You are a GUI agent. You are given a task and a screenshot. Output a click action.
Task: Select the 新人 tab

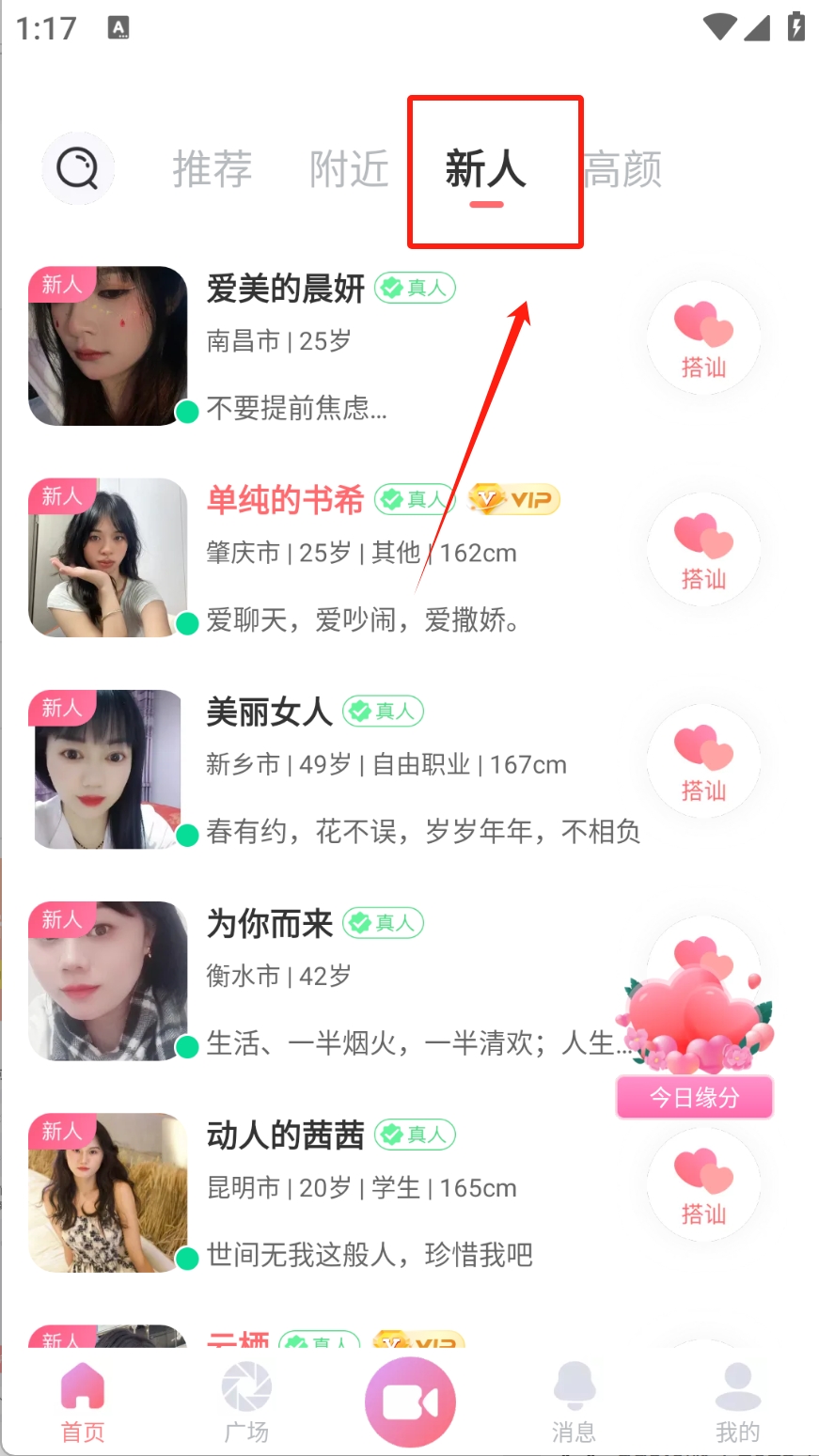pyautogui.click(x=486, y=170)
